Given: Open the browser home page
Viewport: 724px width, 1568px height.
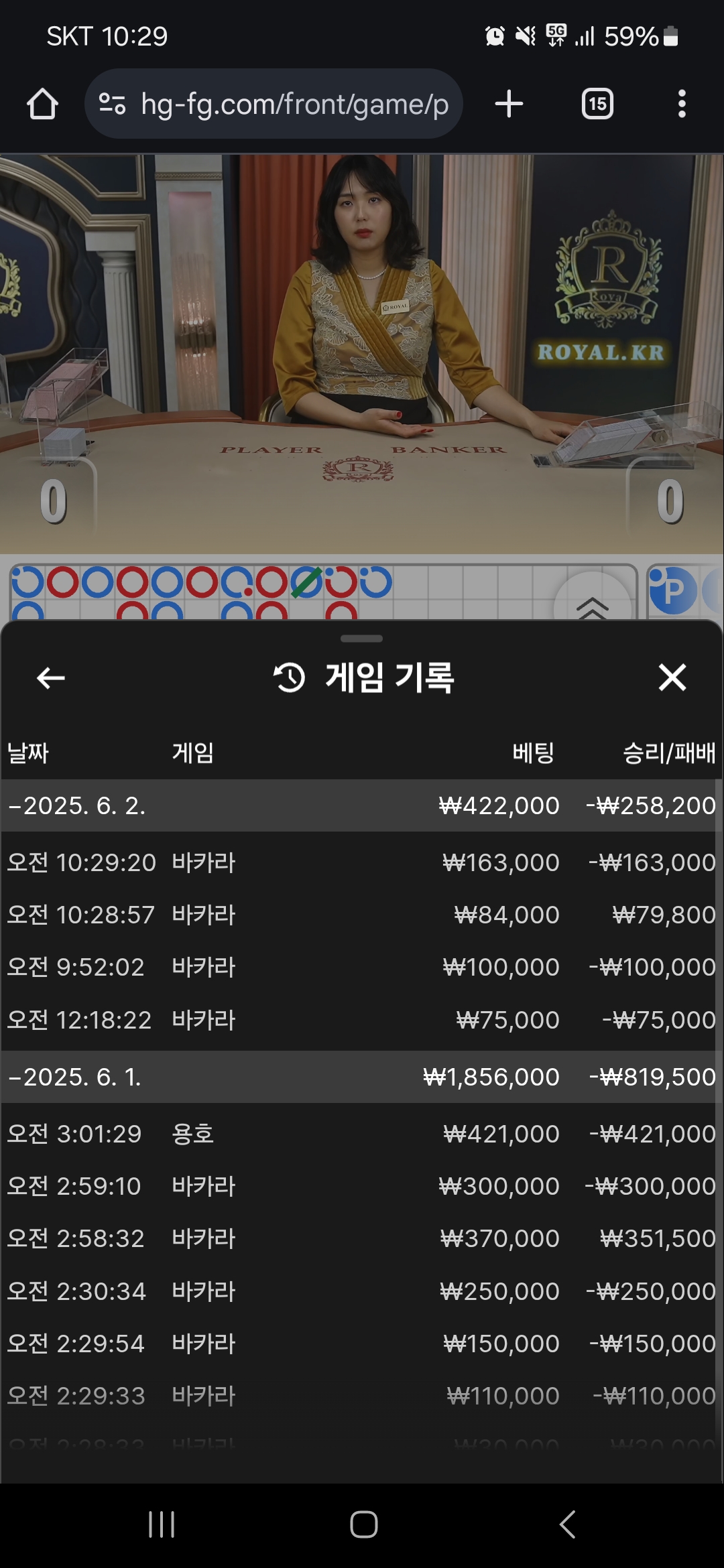Looking at the screenshot, I should coord(42,104).
